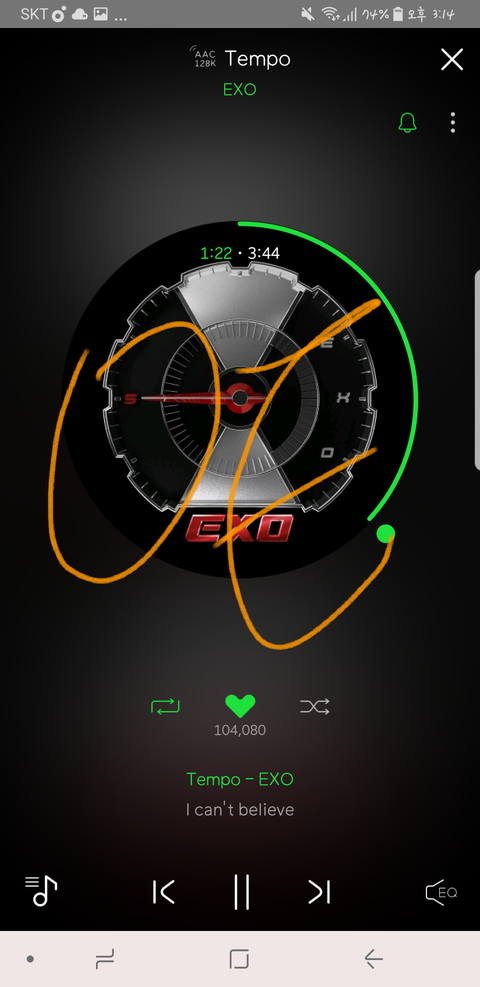This screenshot has height=987, width=480.
Task: Tap the green progress knob on ring
Action: click(386, 534)
